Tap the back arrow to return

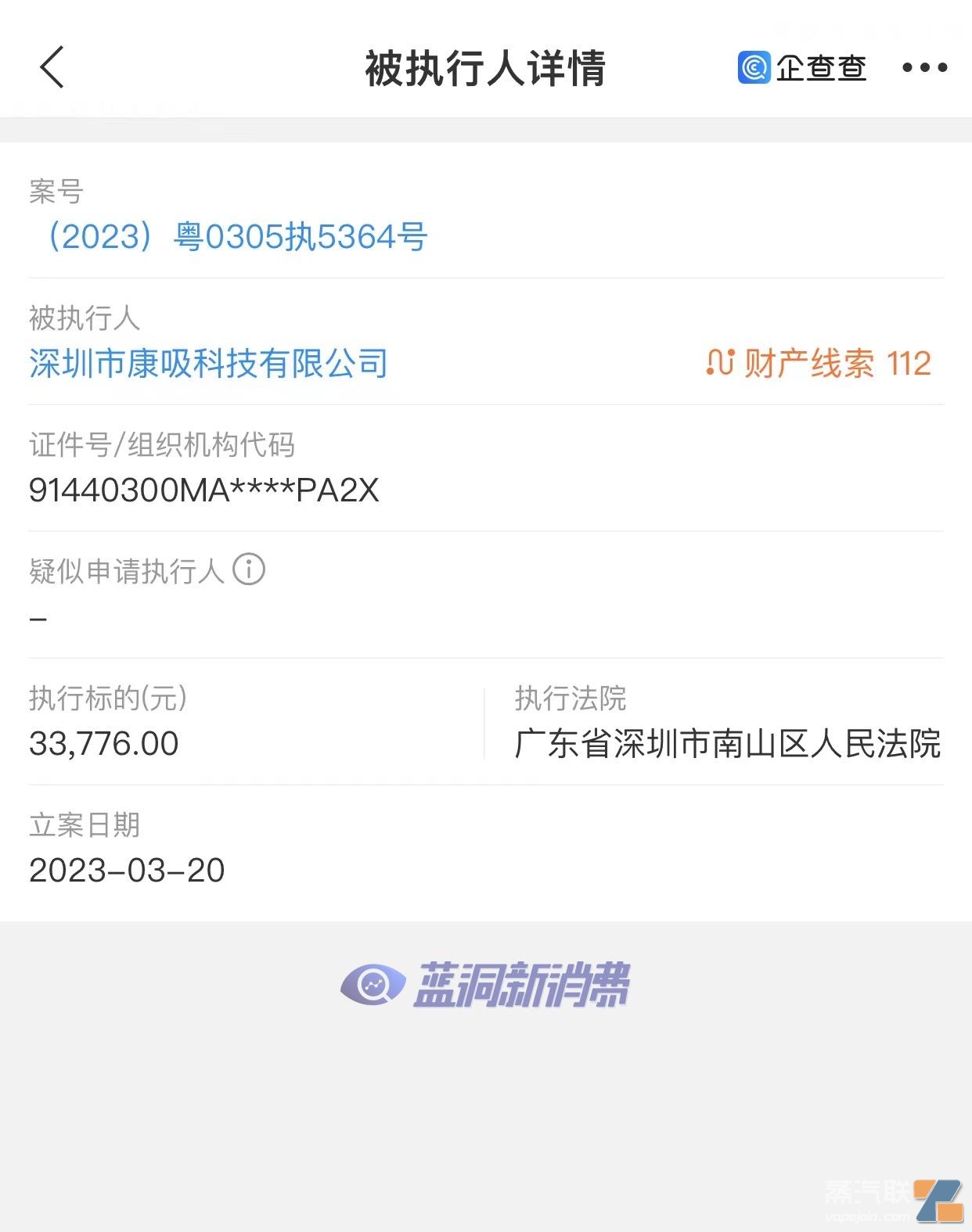[x=52, y=67]
